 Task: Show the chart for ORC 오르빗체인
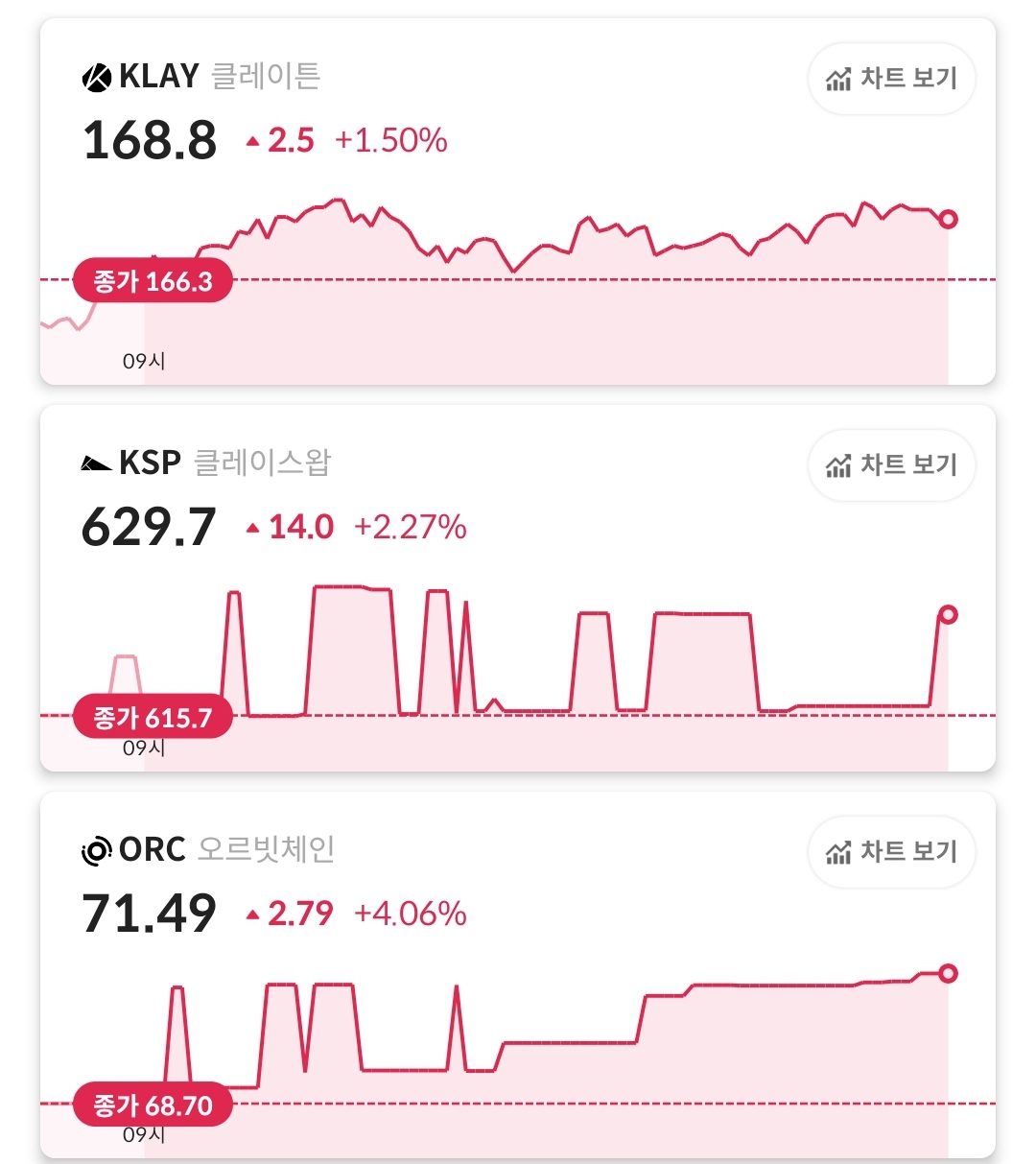point(891,852)
